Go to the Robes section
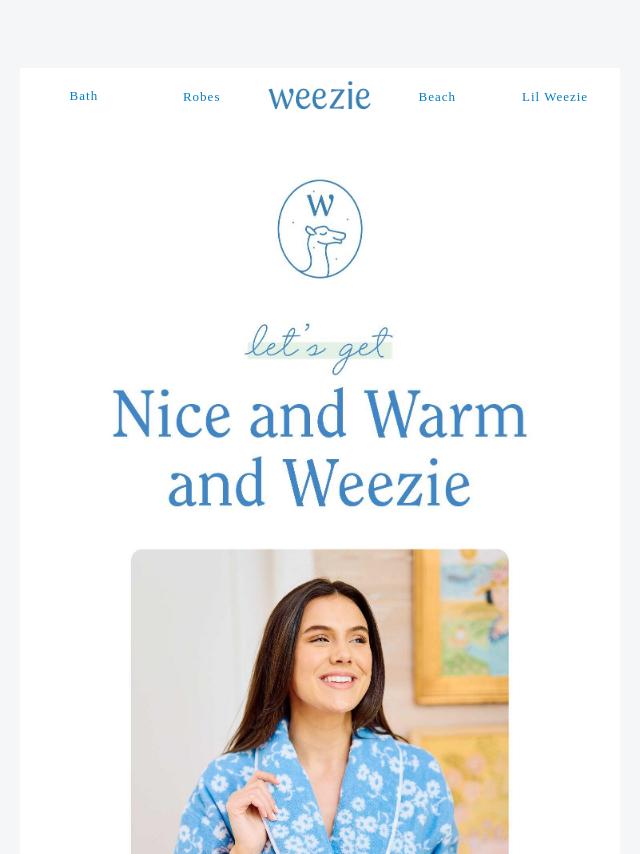The image size is (640, 854). [201, 97]
